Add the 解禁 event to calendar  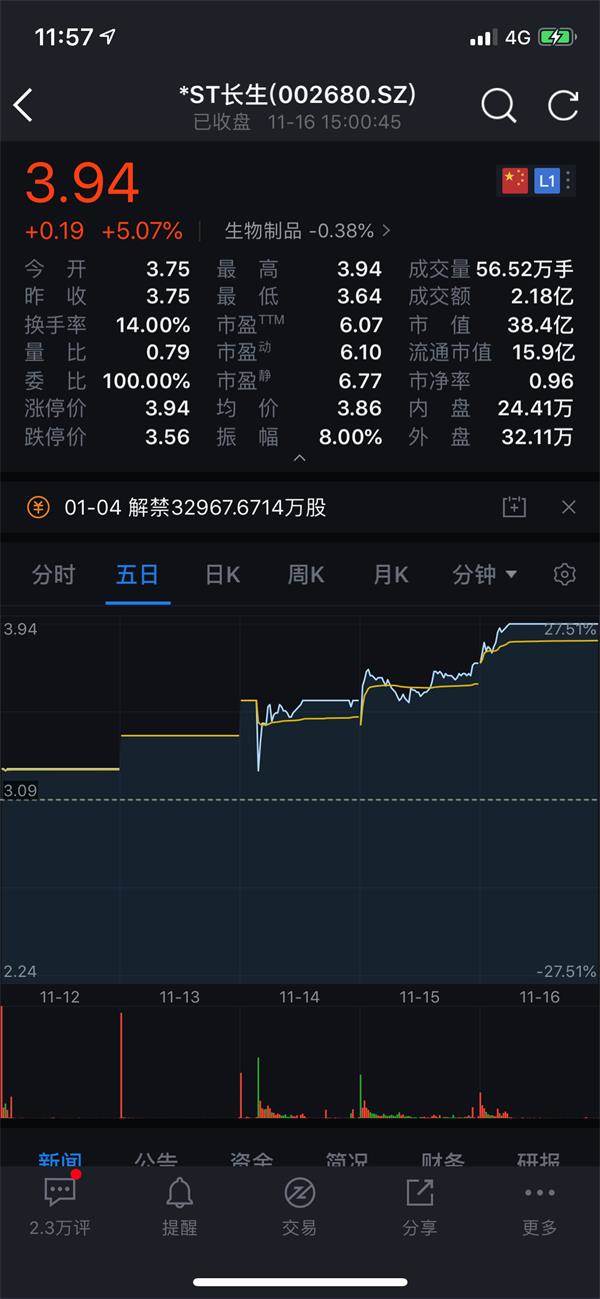[513, 507]
